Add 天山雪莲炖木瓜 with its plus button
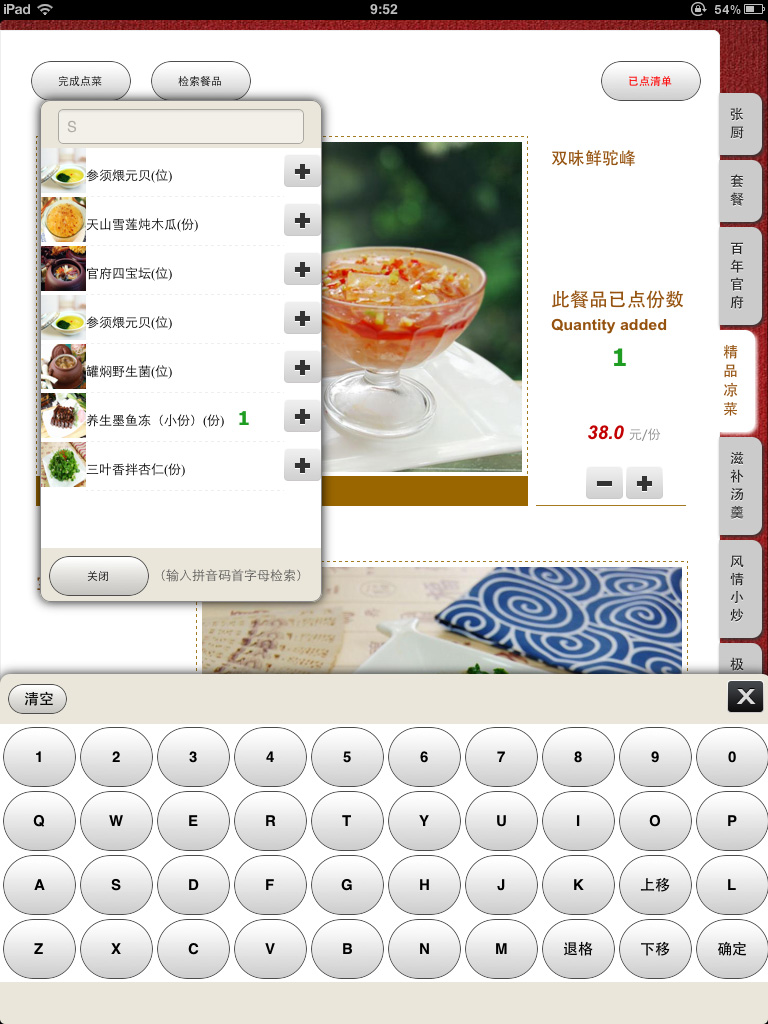768x1024 pixels. (x=302, y=220)
